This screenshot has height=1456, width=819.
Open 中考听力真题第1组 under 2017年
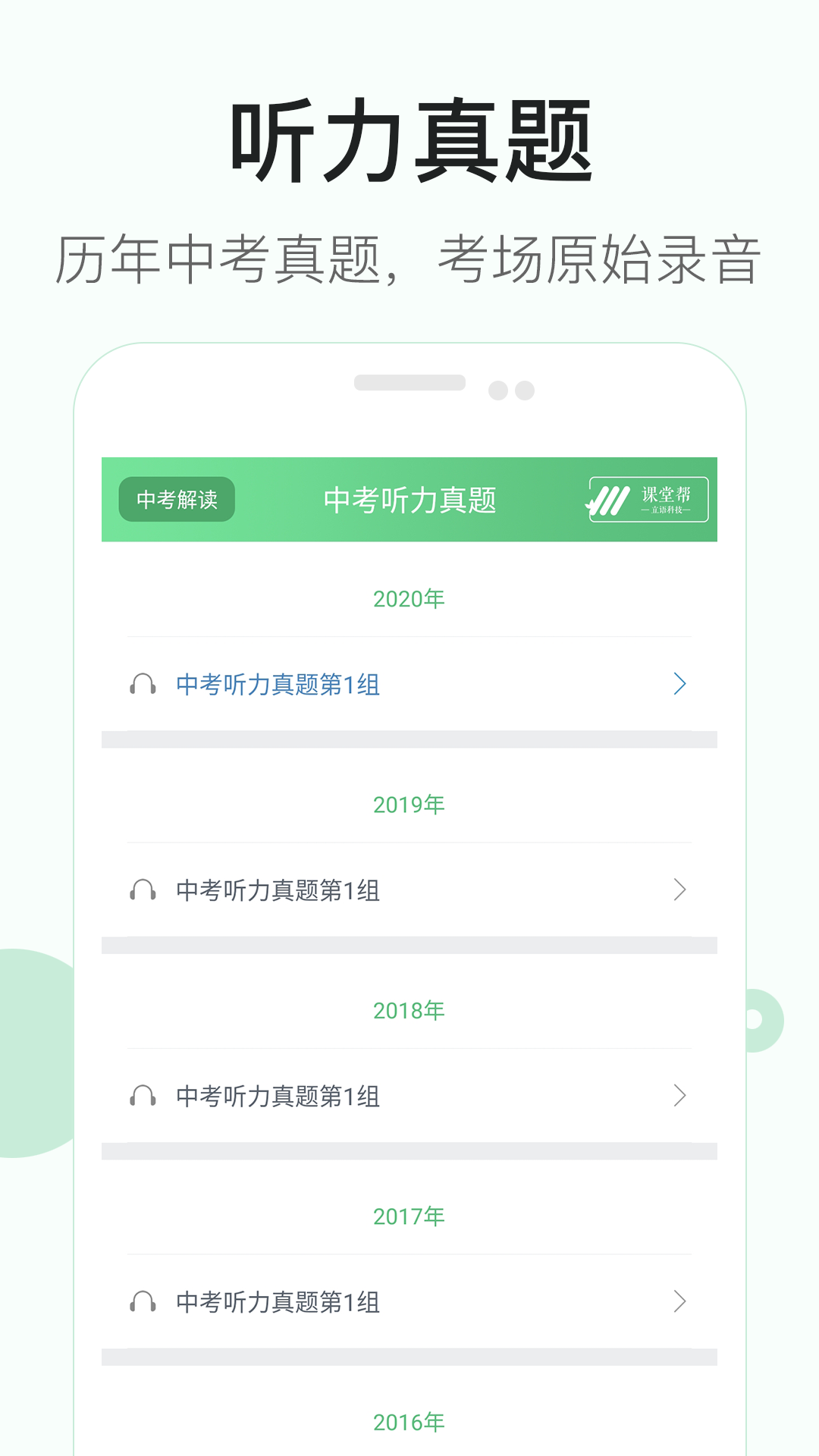[x=278, y=1303]
